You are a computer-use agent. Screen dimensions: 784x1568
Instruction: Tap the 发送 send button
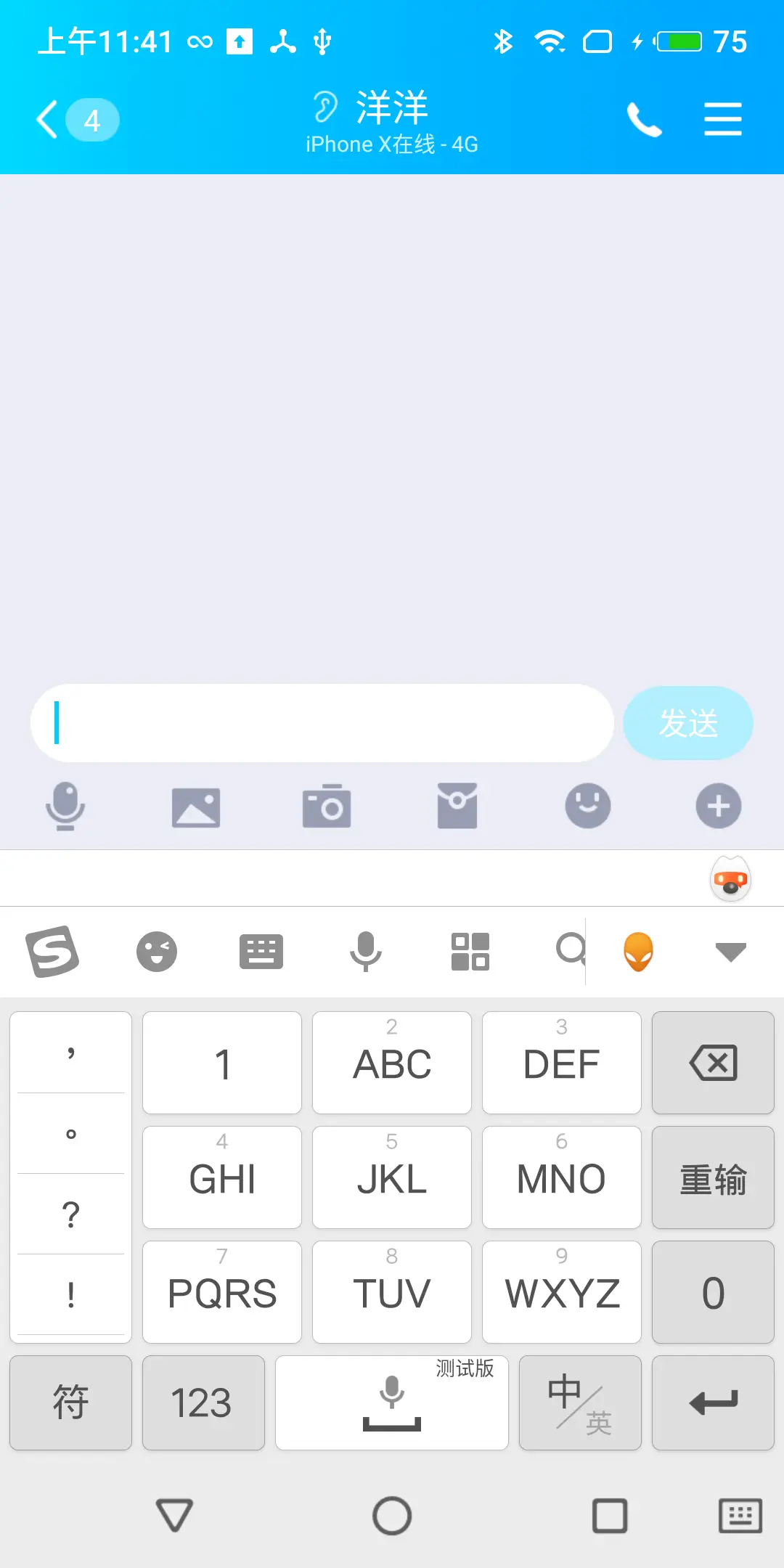(687, 723)
